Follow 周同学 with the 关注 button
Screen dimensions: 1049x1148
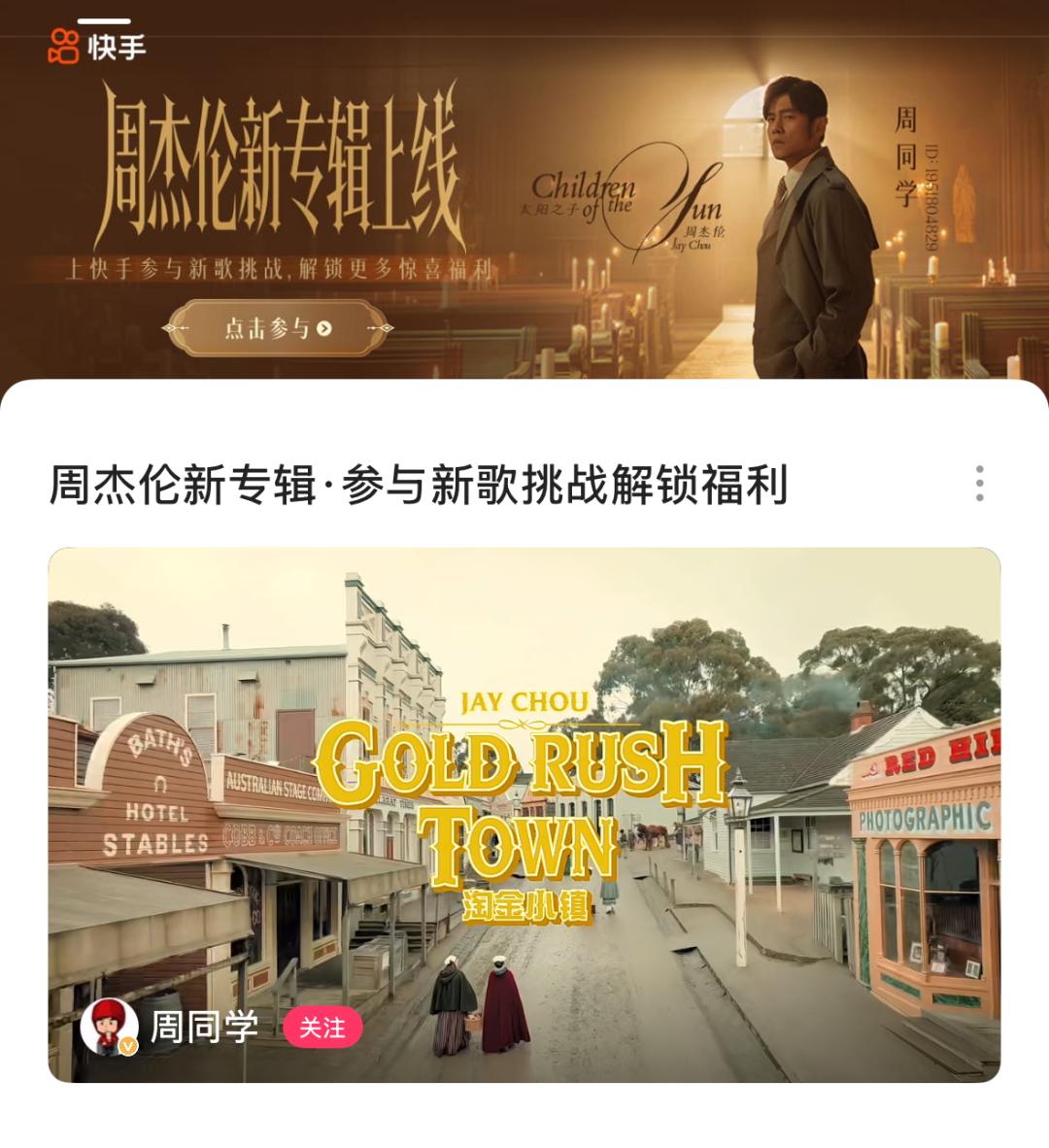[322, 1028]
